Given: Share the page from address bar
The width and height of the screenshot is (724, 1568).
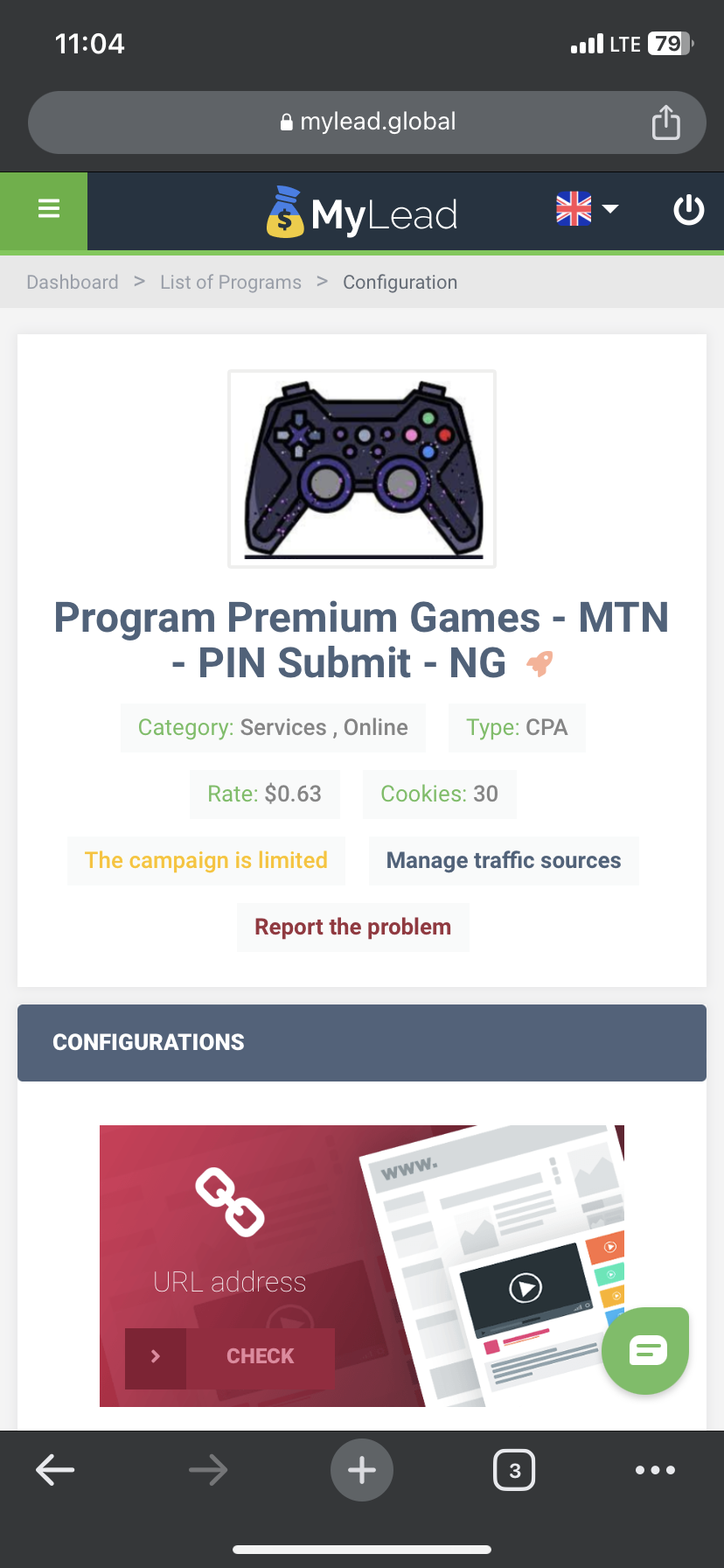Looking at the screenshot, I should point(665,122).
